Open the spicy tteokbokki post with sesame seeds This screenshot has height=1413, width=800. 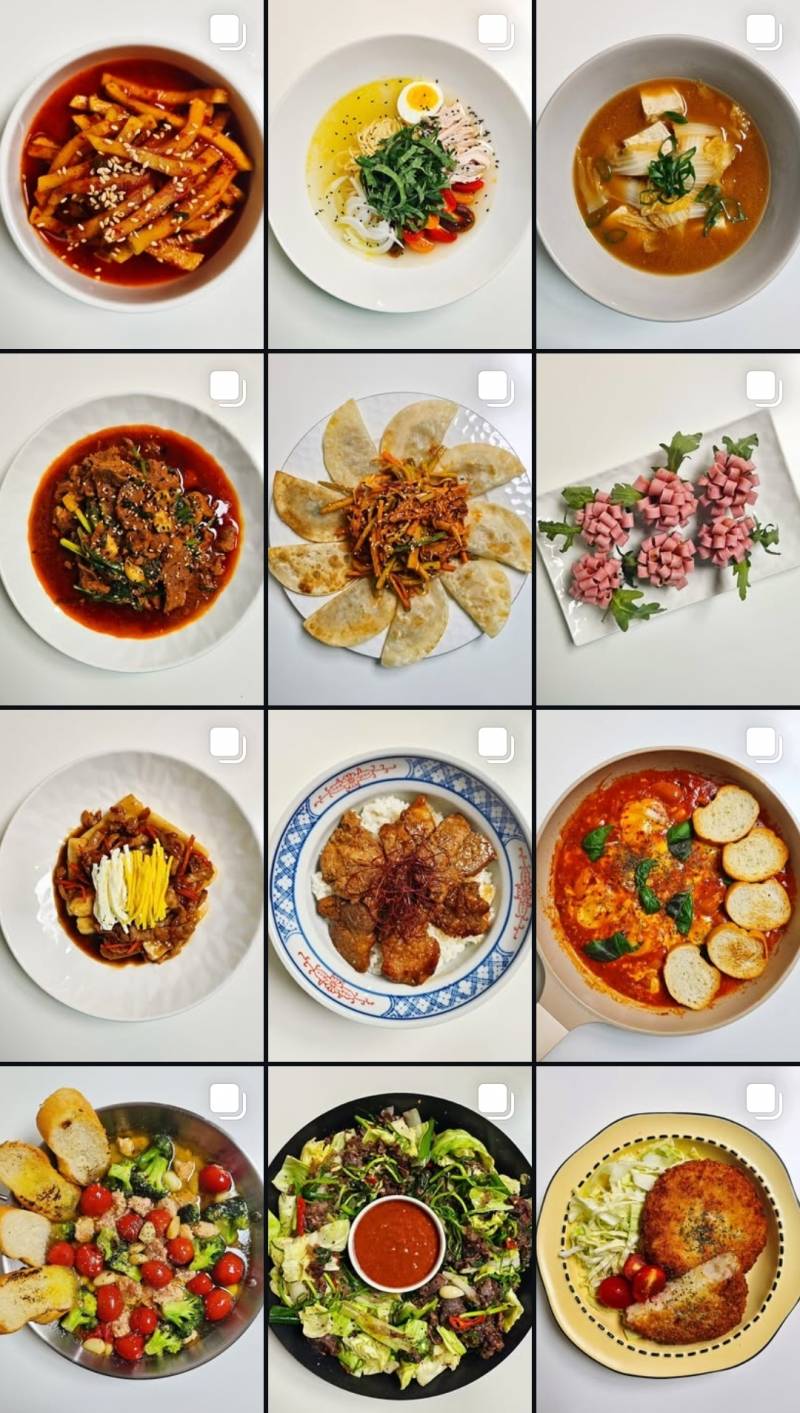coord(131,174)
